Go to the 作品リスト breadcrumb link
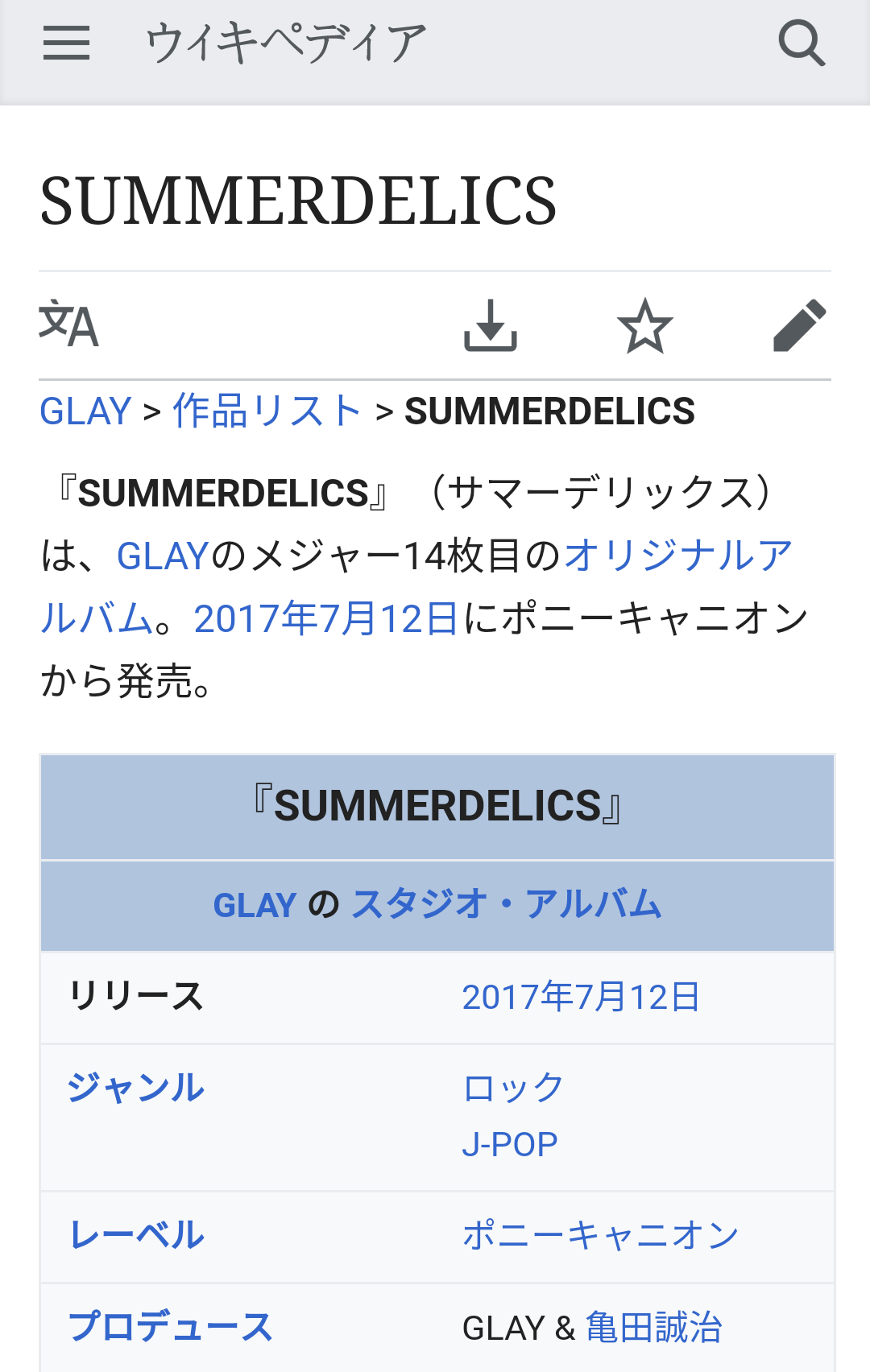 (x=267, y=411)
